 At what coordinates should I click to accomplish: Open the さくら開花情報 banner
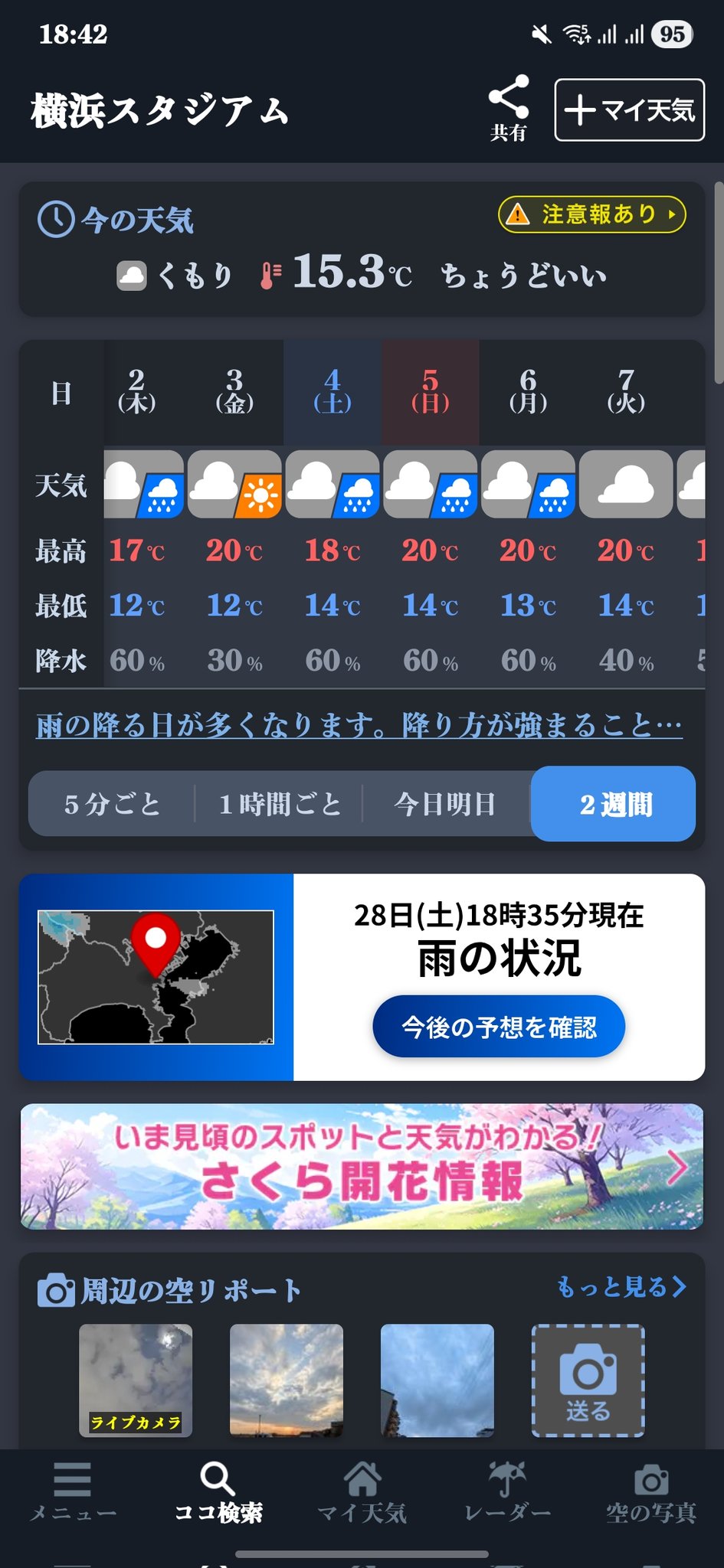362,1166
